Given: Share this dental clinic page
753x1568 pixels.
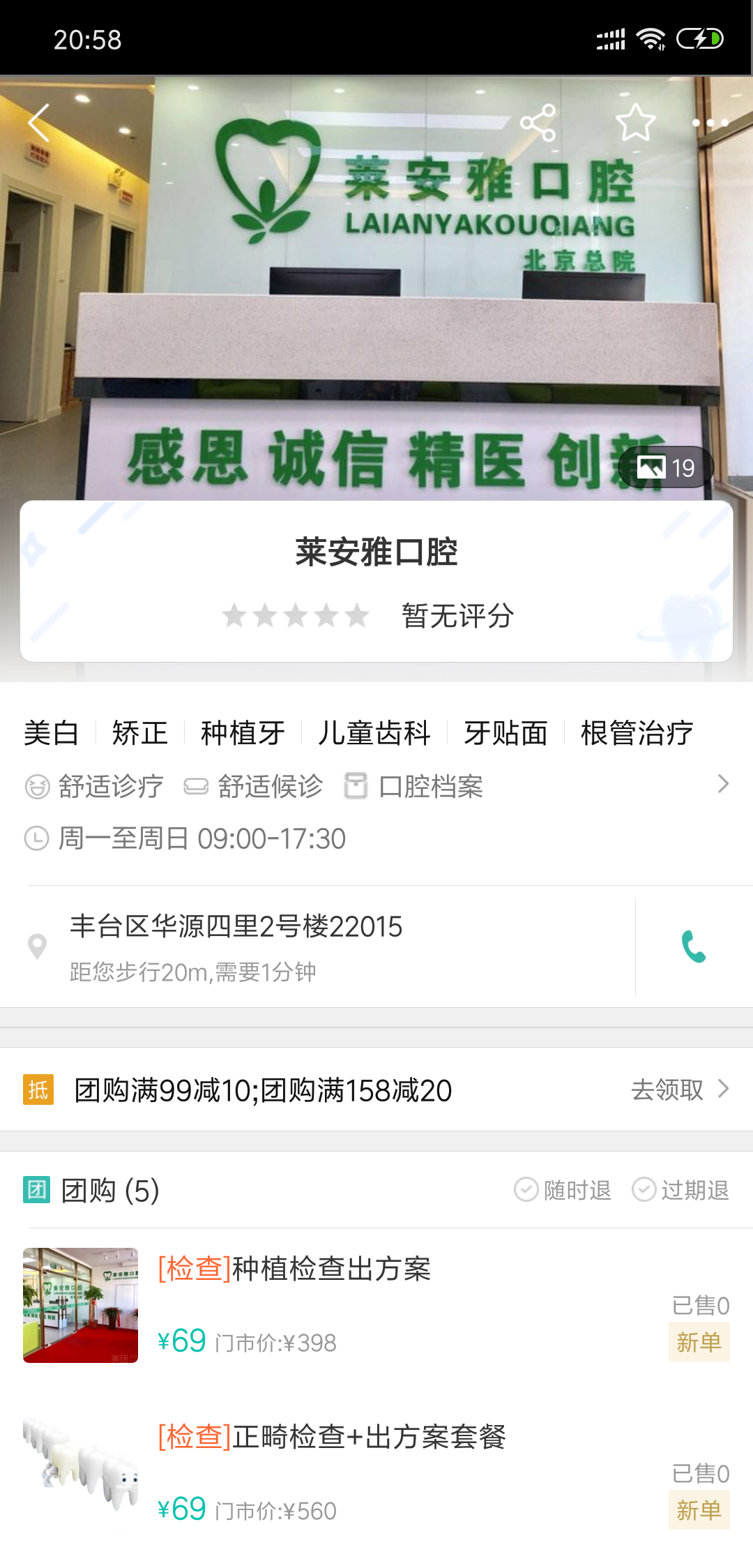Looking at the screenshot, I should tap(538, 123).
